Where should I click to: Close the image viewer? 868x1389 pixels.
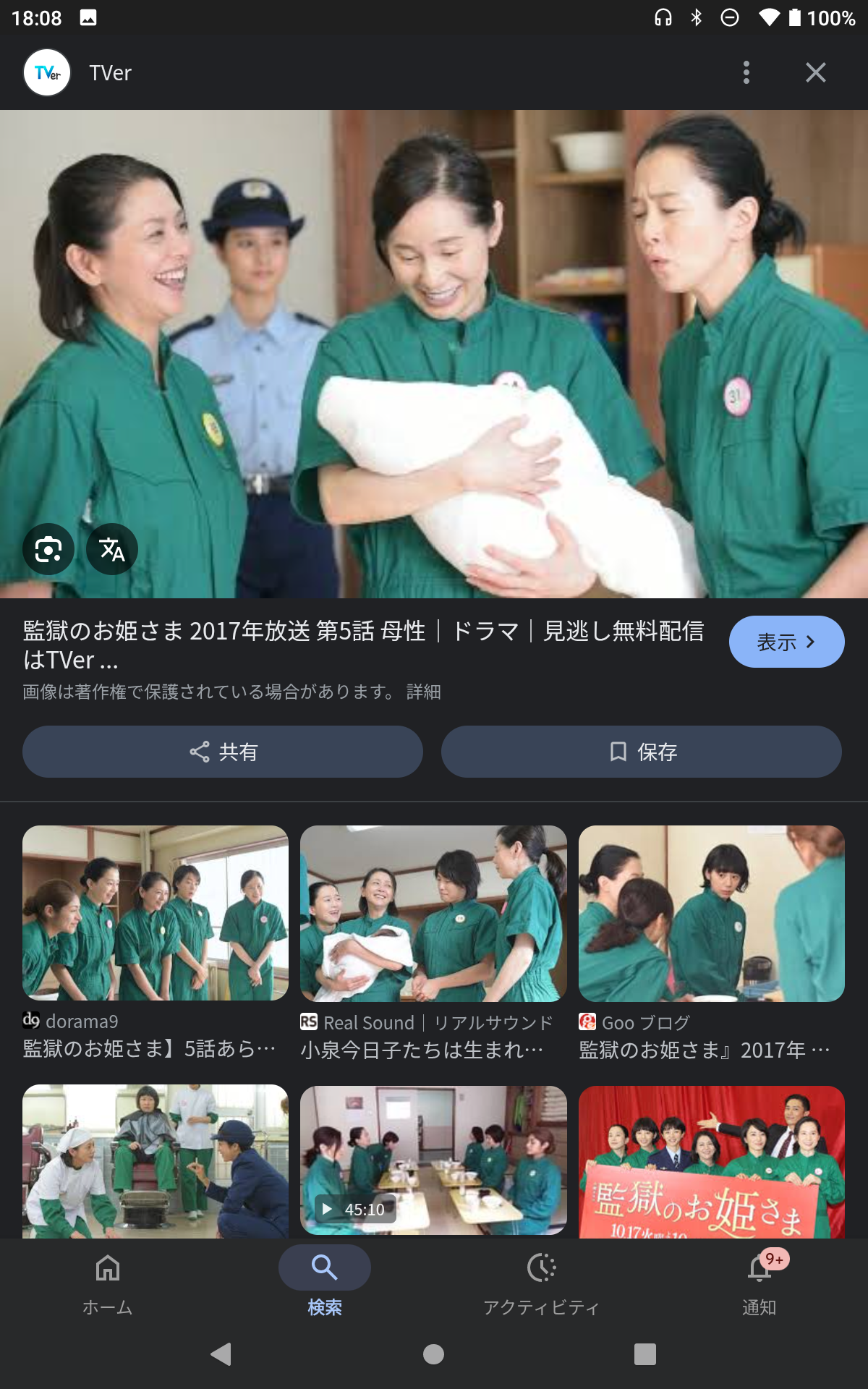tap(815, 72)
